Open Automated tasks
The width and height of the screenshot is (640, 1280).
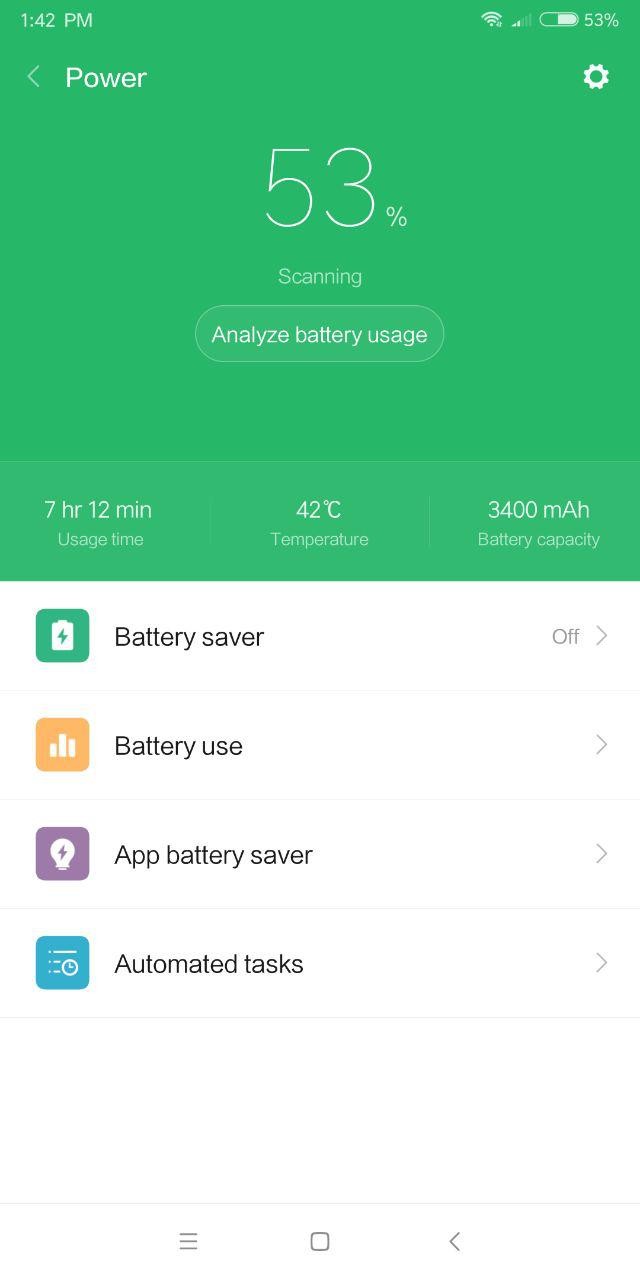pos(320,963)
